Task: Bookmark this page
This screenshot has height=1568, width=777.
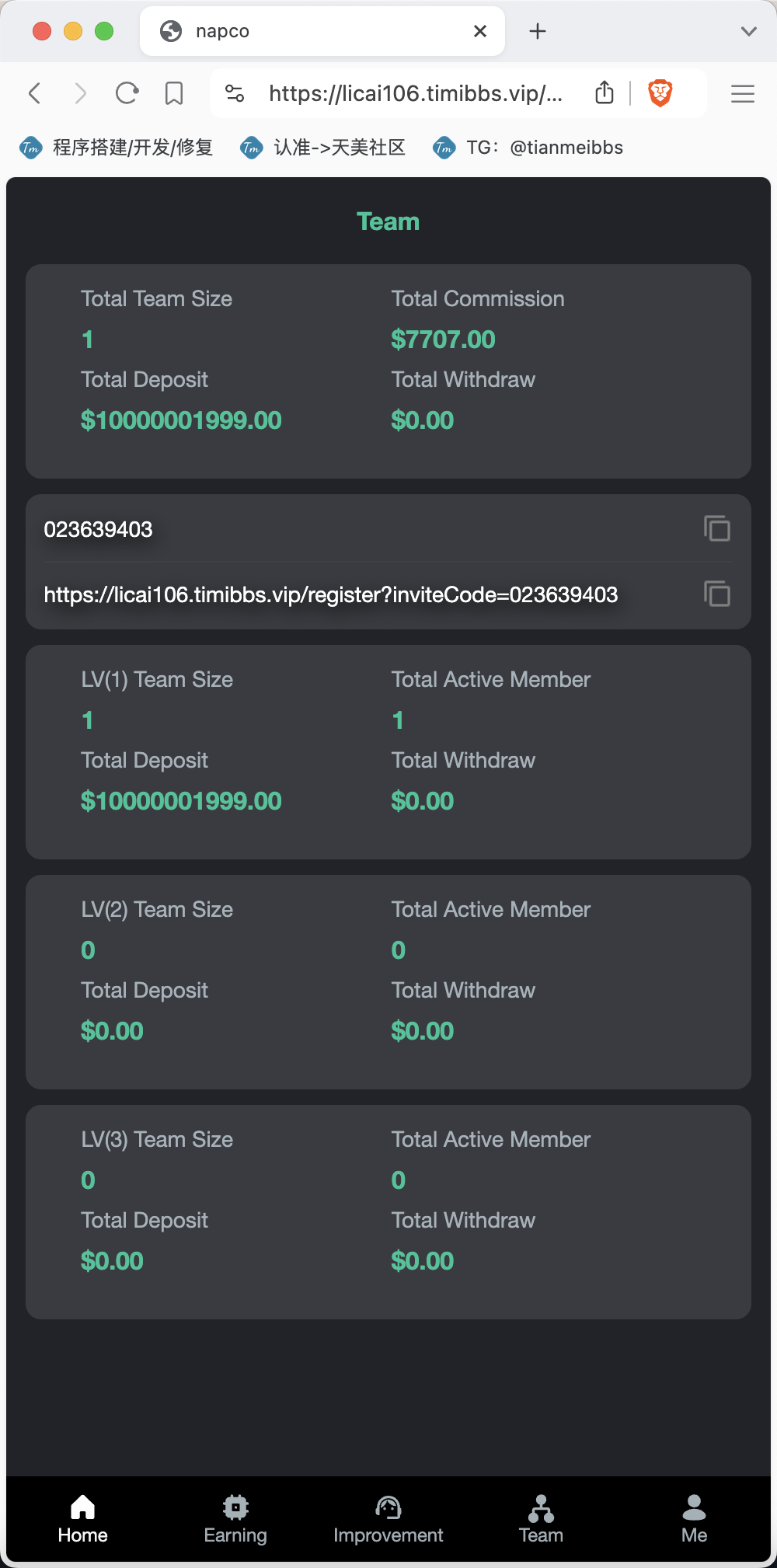Action: click(174, 94)
